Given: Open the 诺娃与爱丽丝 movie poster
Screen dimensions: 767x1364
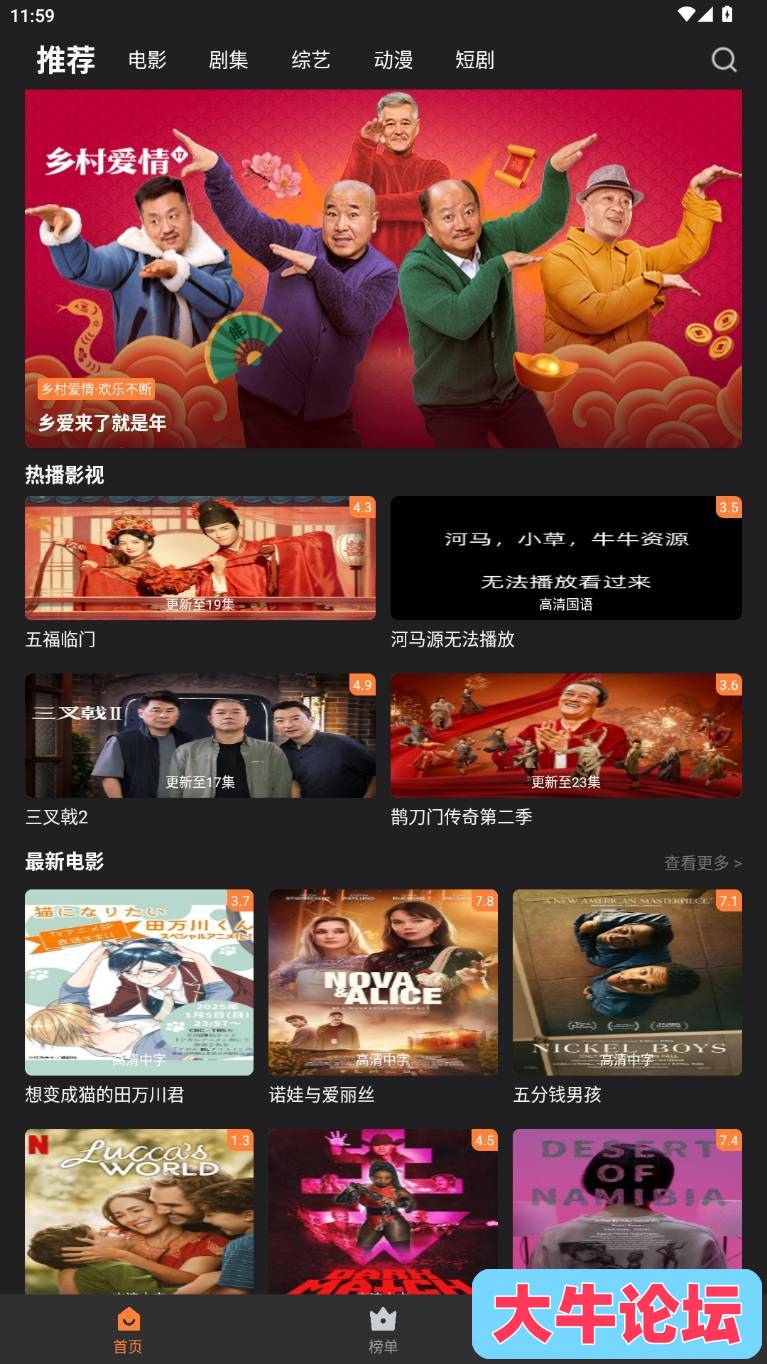Looking at the screenshot, I should pos(383,982).
